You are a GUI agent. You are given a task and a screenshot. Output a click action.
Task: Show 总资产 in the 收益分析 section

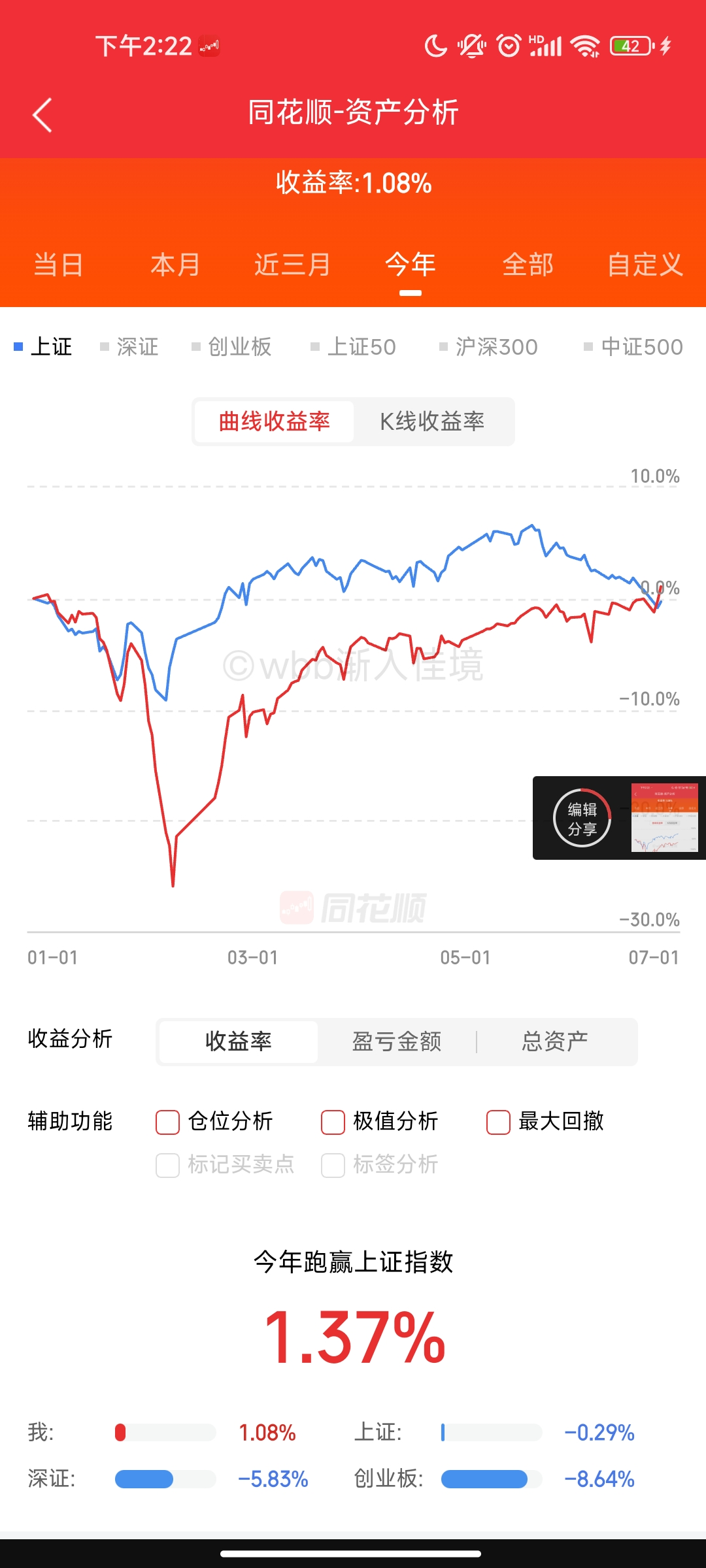(555, 1041)
